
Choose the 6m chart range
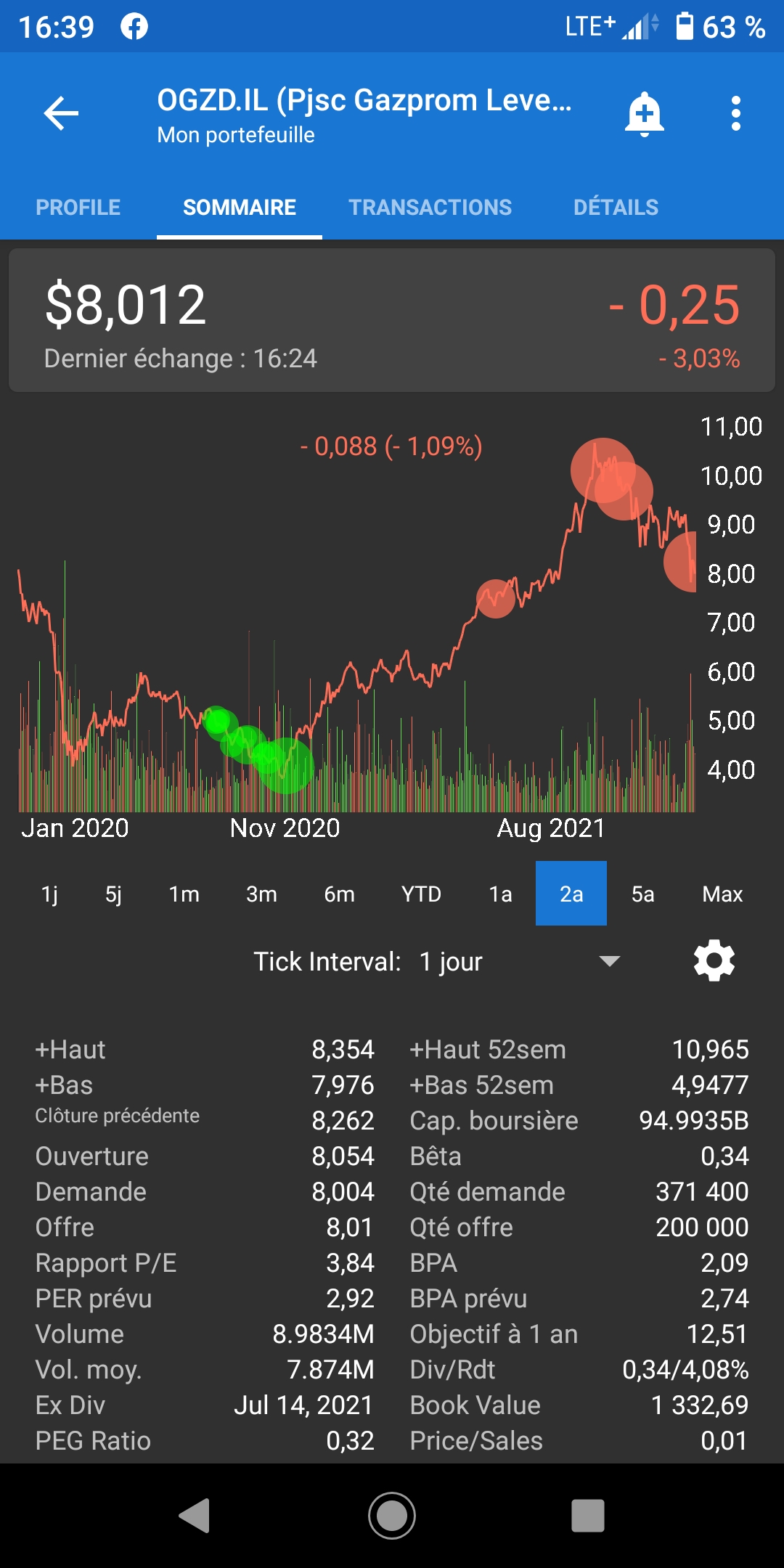[x=339, y=894]
